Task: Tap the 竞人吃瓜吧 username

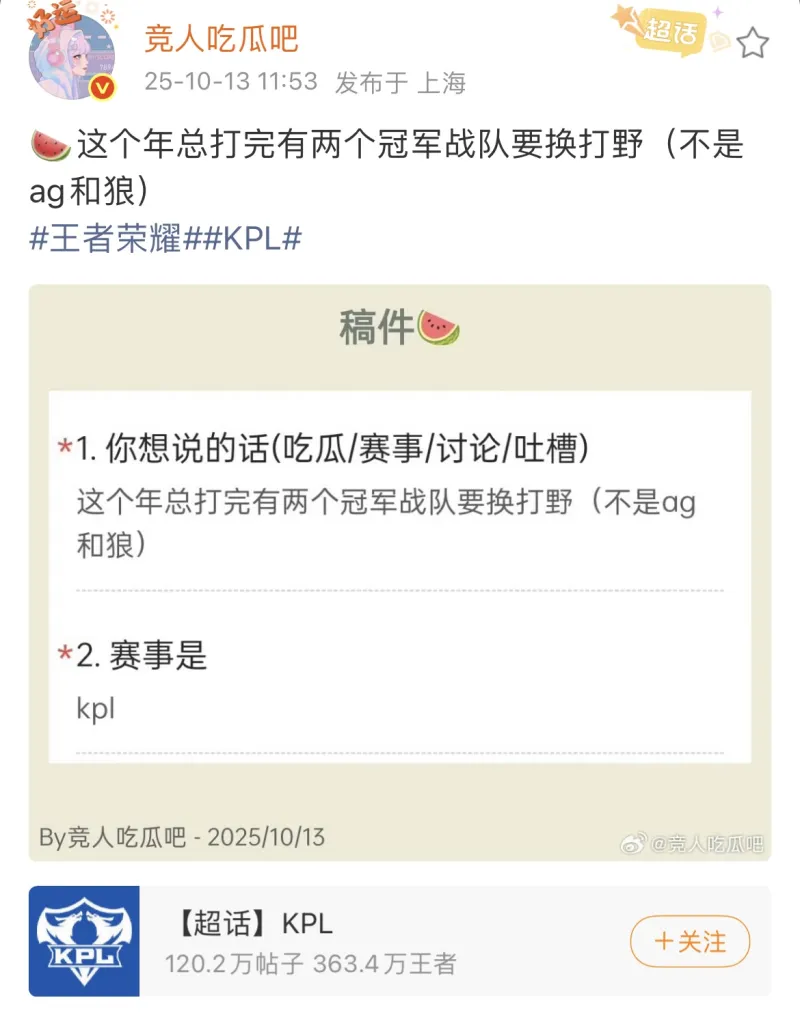Action: 222,39
